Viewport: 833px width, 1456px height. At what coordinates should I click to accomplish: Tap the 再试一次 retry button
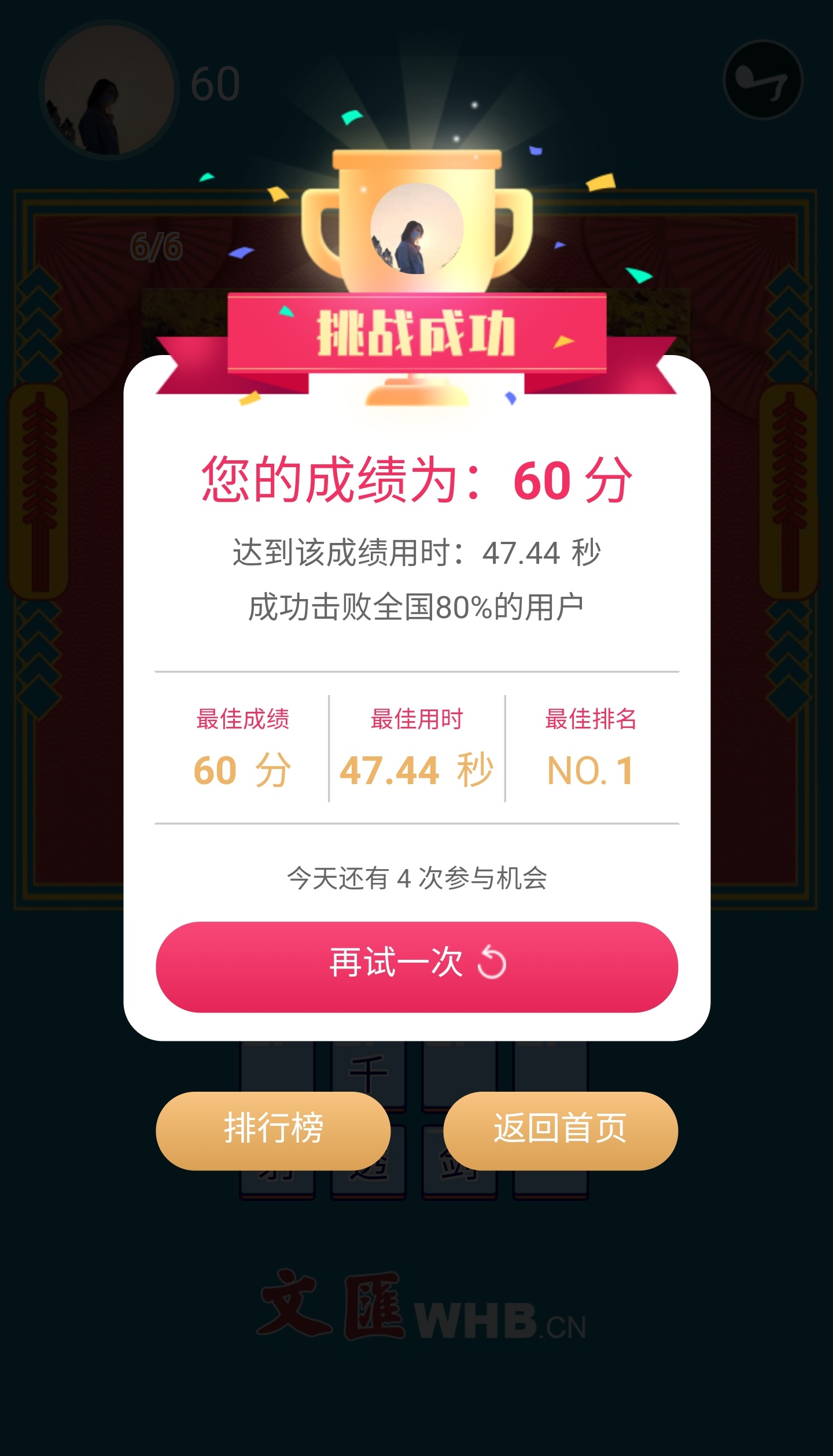coord(417,966)
